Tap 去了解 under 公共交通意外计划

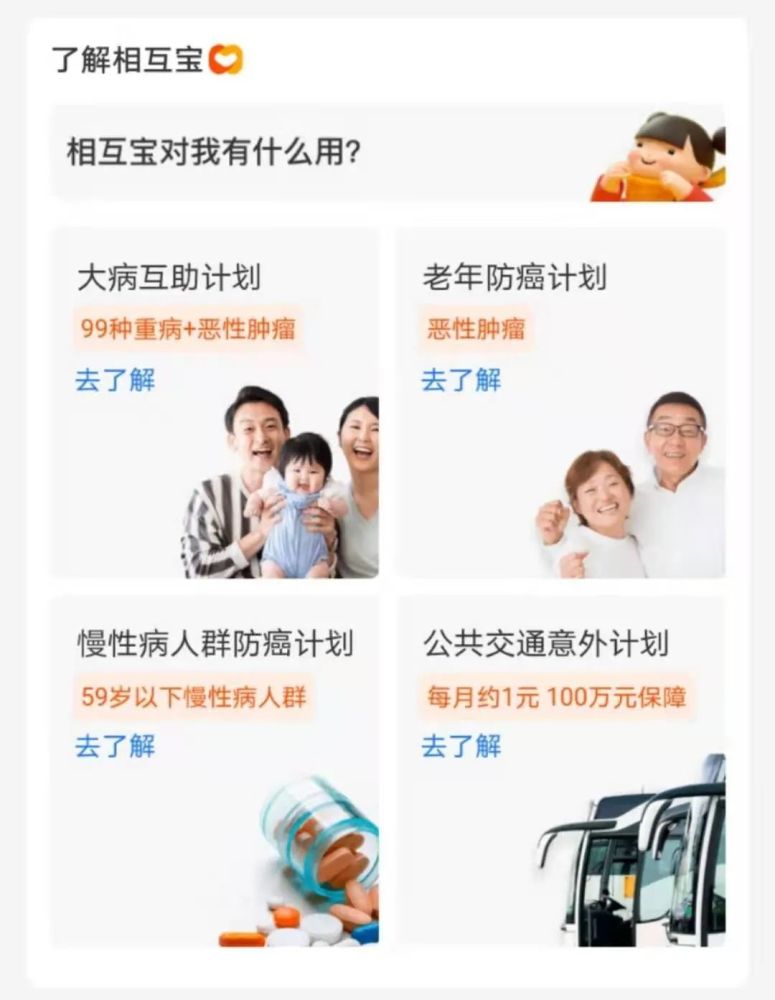pyautogui.click(x=461, y=746)
